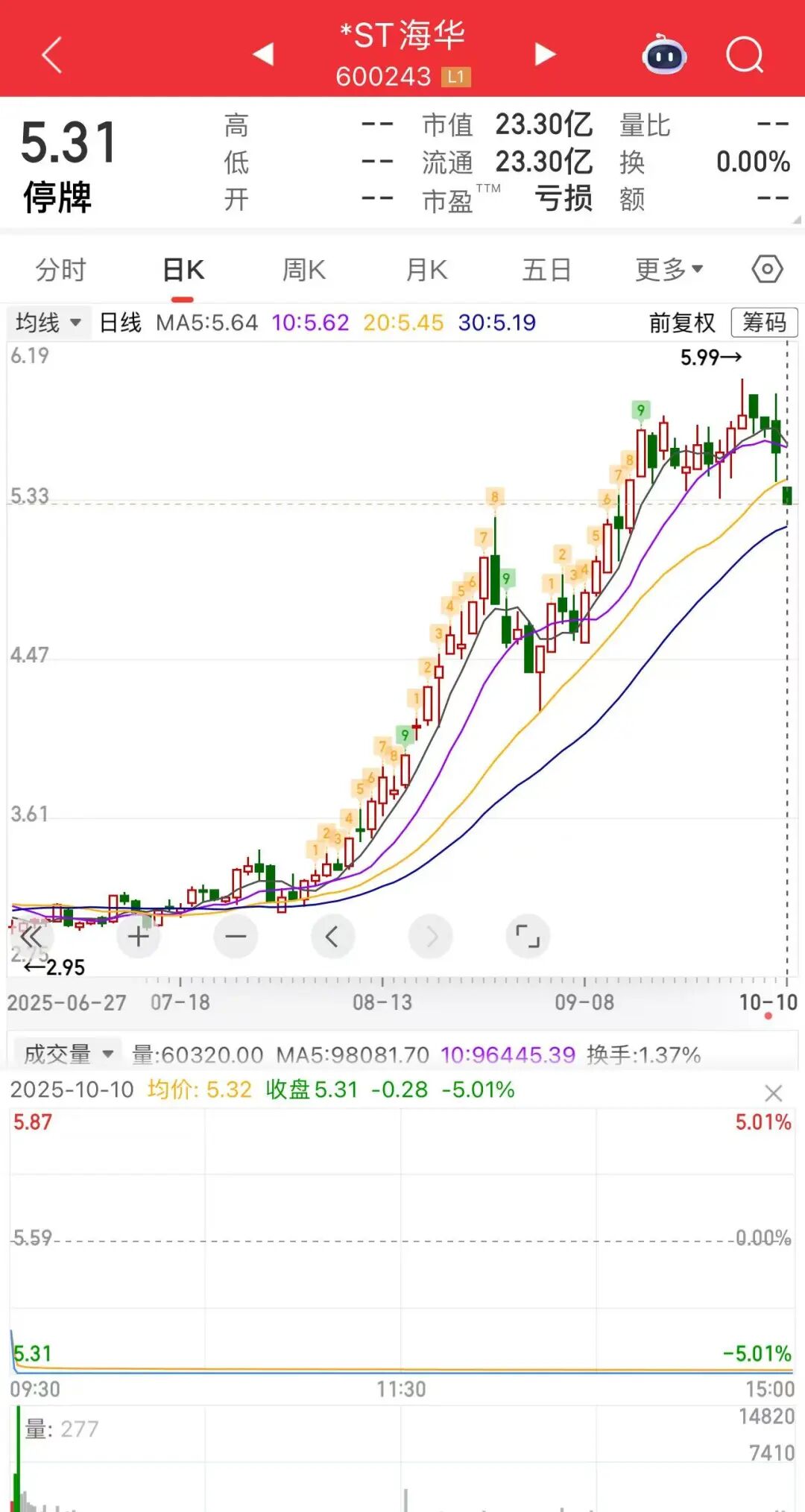The image size is (805, 1512).
Task: Switch to the 月K chart tab
Action: pyautogui.click(x=426, y=270)
